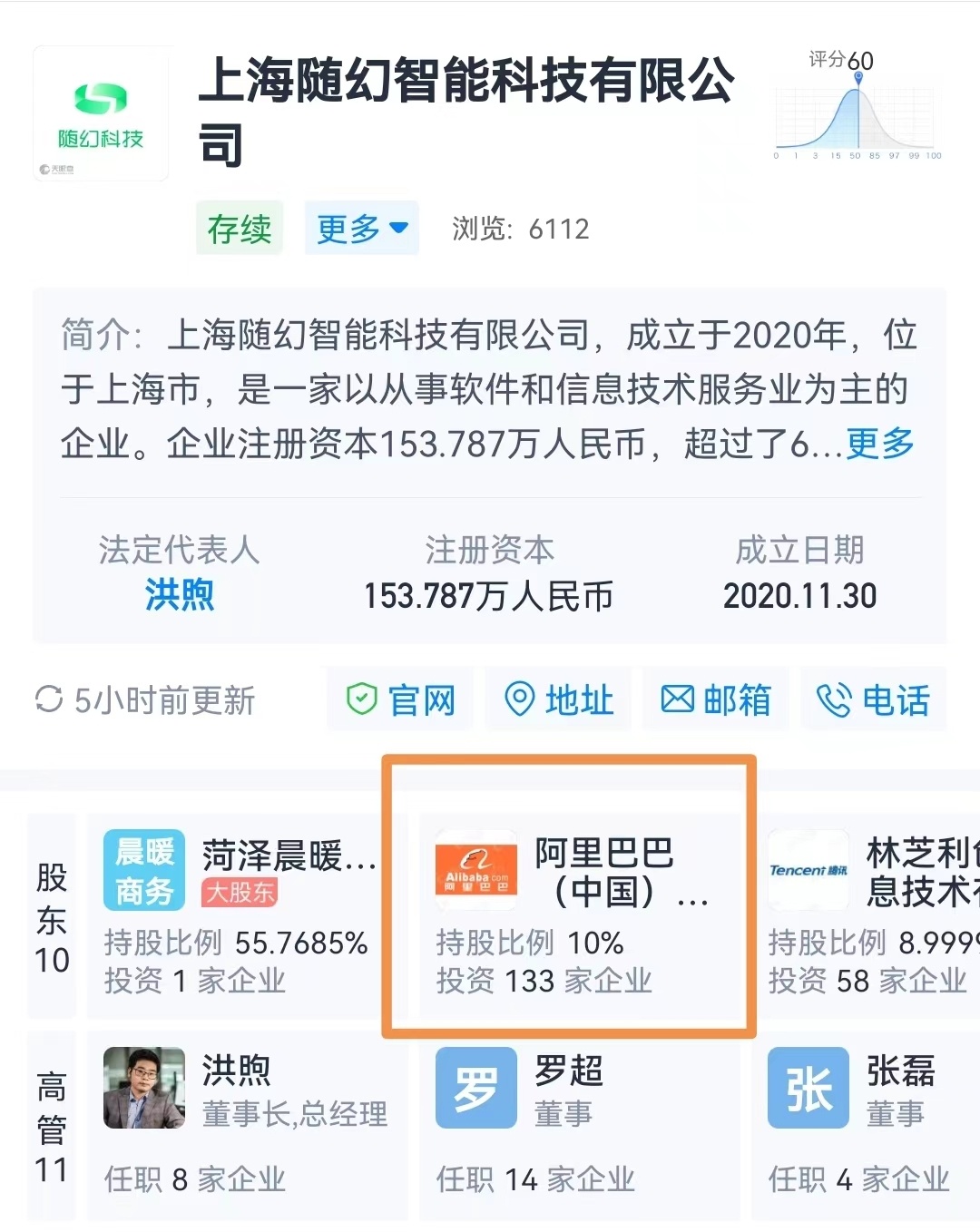Tap the 电话 phone button
The width and height of the screenshot is (980, 1232).
click(873, 699)
